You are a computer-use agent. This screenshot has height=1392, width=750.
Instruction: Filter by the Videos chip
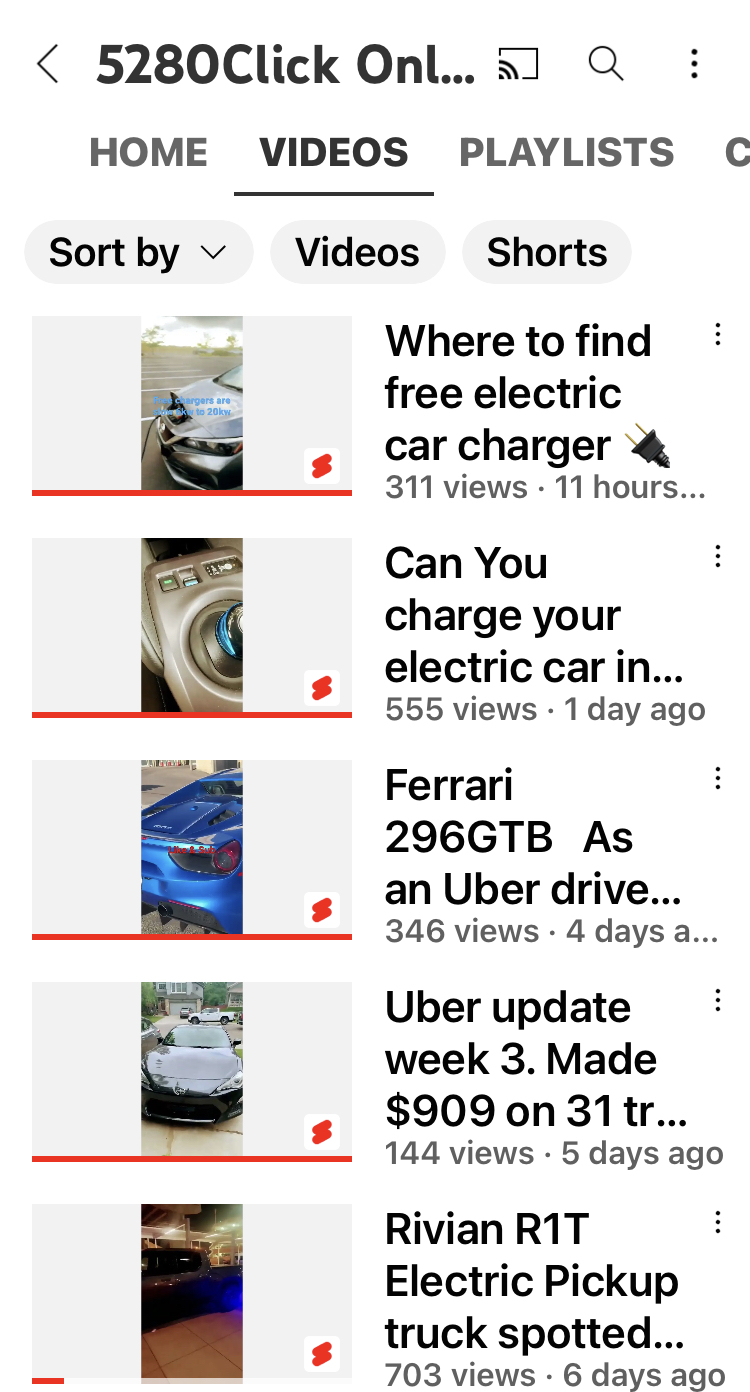point(357,252)
